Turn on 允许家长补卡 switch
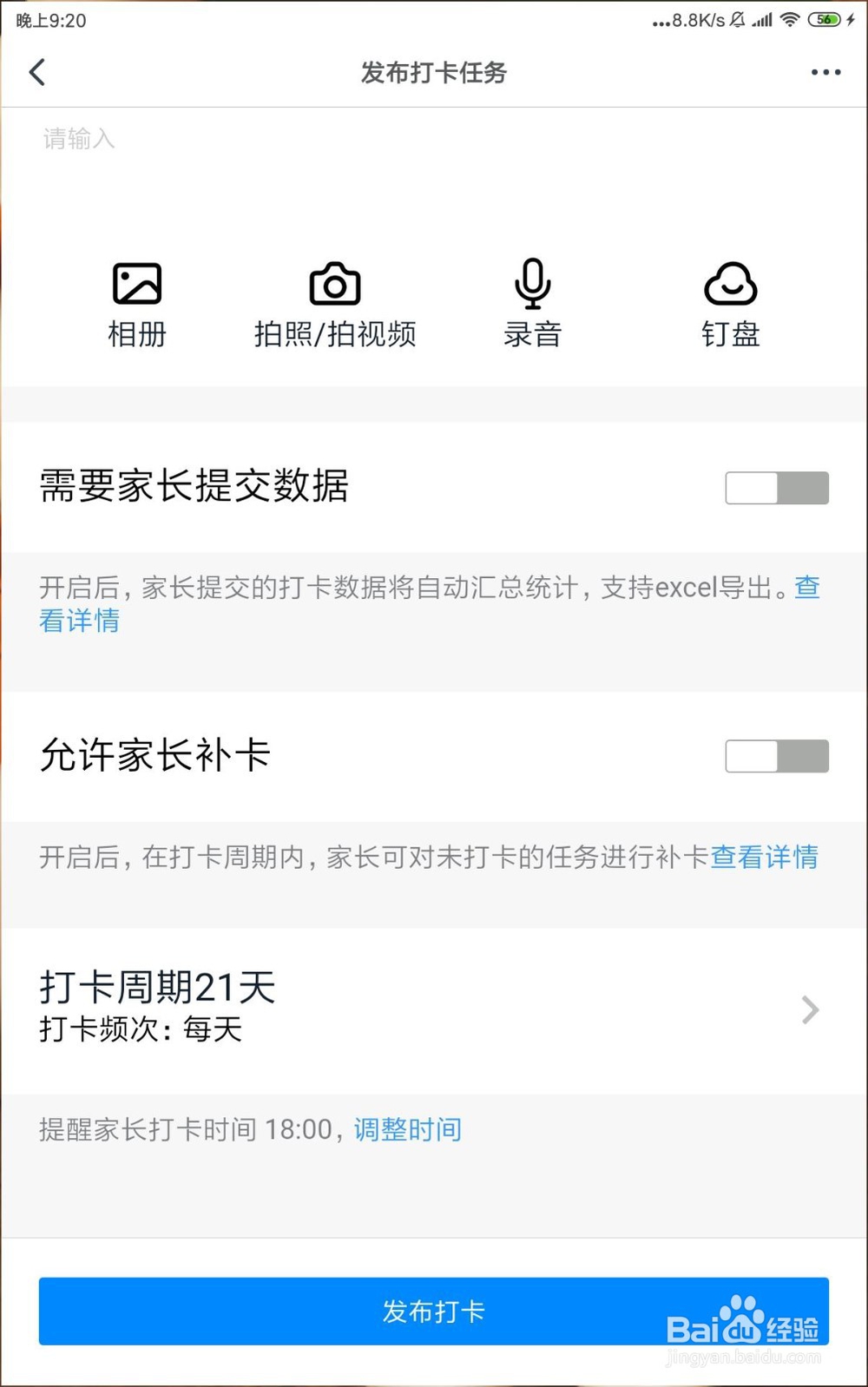Screen dimensions: 868x1387 pyautogui.click(x=776, y=755)
